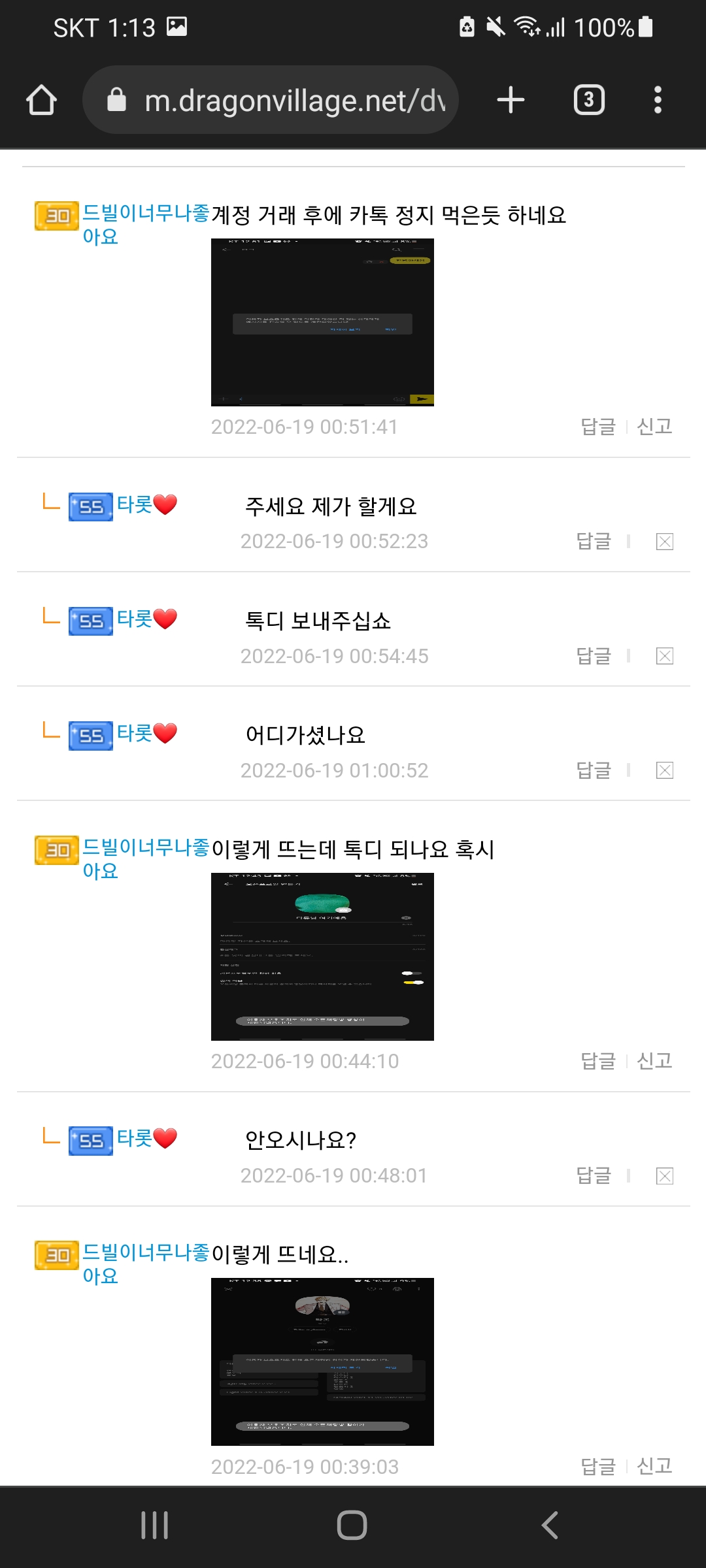Open the browser overflow menu
The image size is (706, 1568).
[x=658, y=101]
